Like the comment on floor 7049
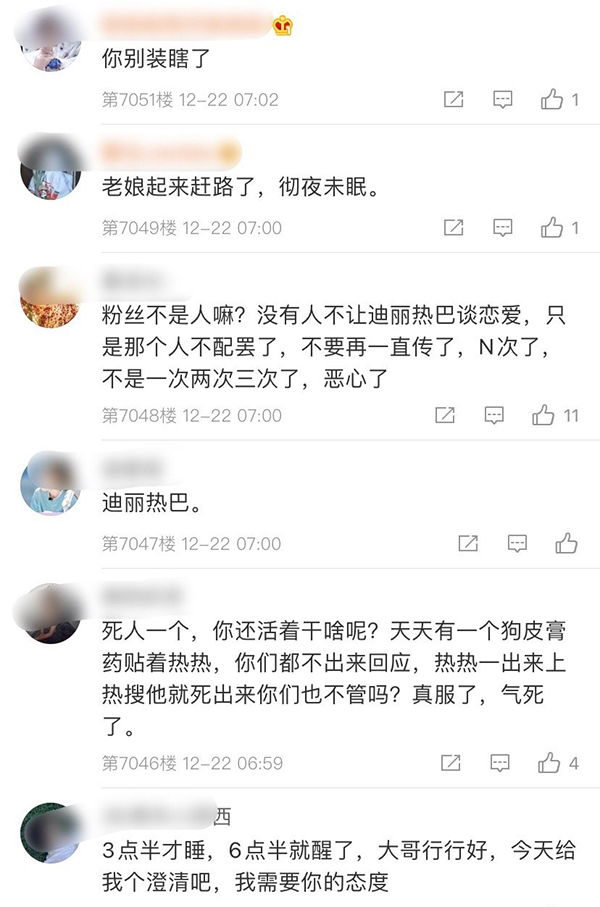 [552, 227]
